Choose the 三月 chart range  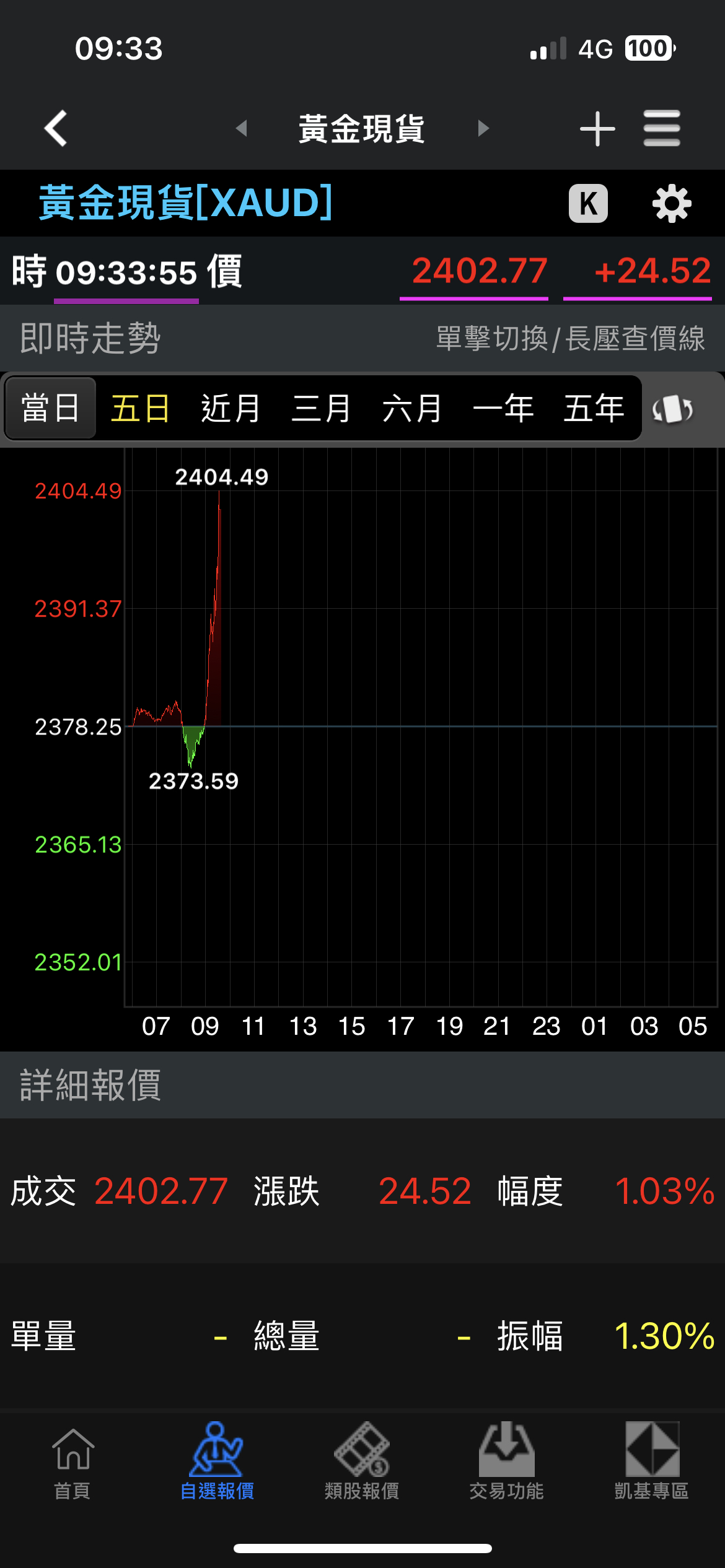(x=322, y=409)
